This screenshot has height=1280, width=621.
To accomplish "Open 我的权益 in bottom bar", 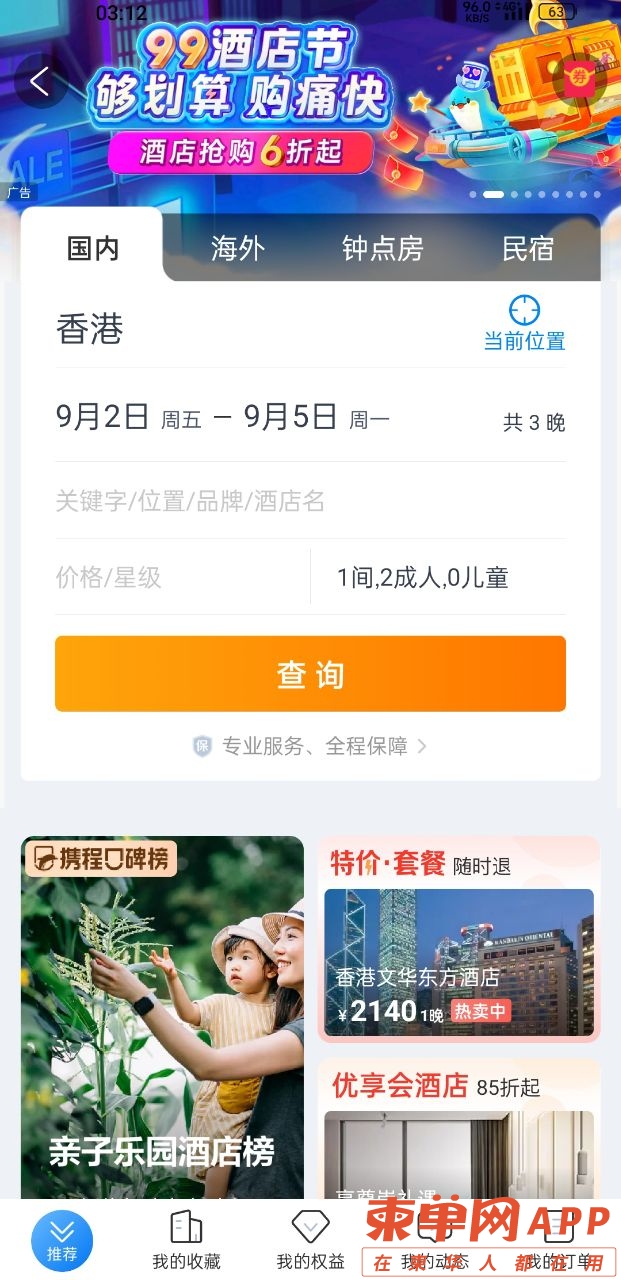I will click(x=310, y=1240).
